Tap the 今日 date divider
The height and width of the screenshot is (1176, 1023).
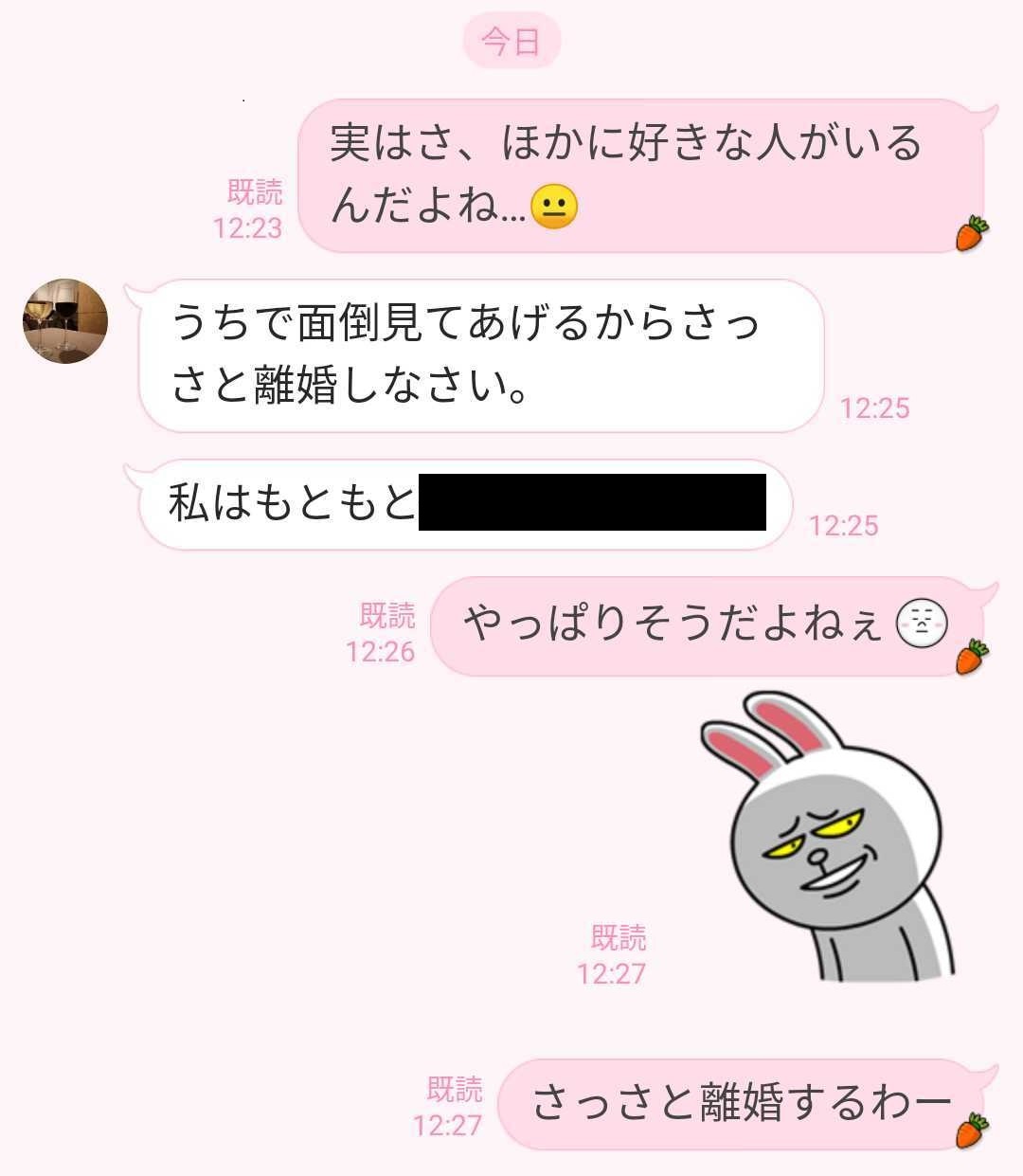point(511,40)
